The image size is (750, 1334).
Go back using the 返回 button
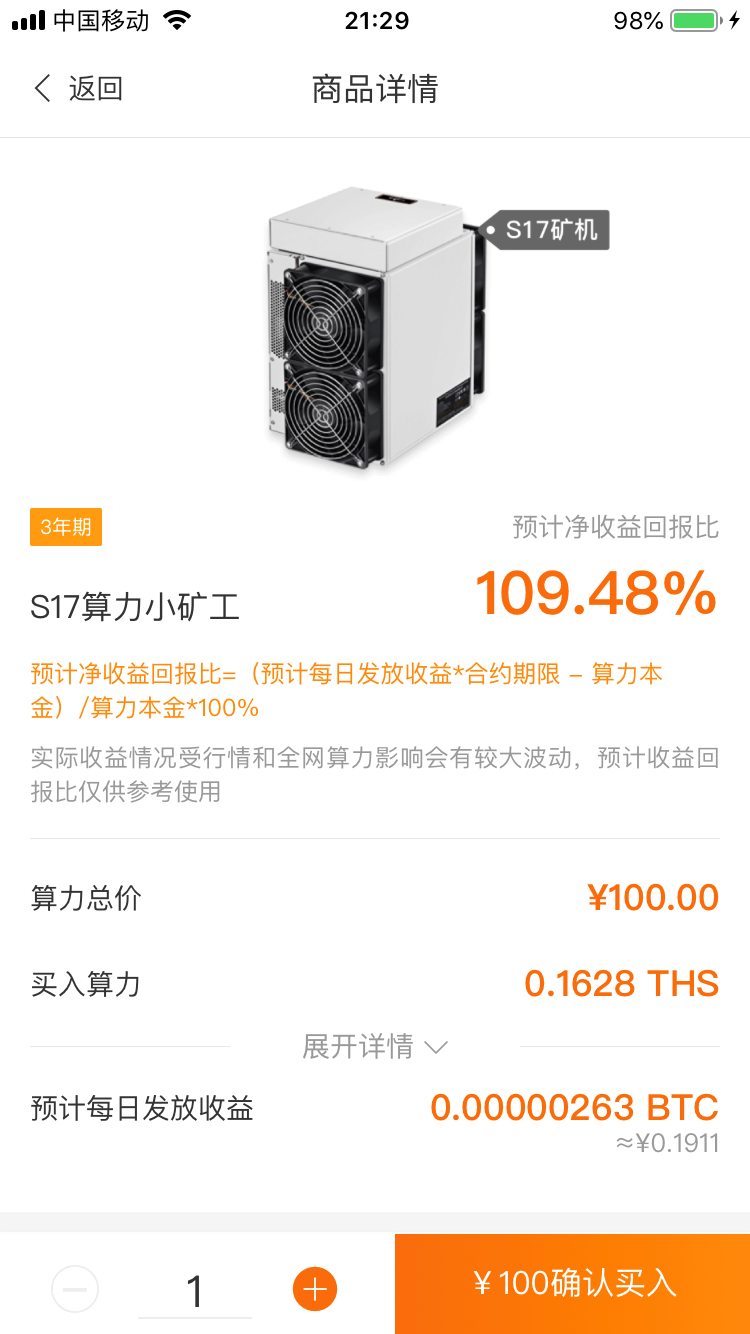tap(78, 89)
